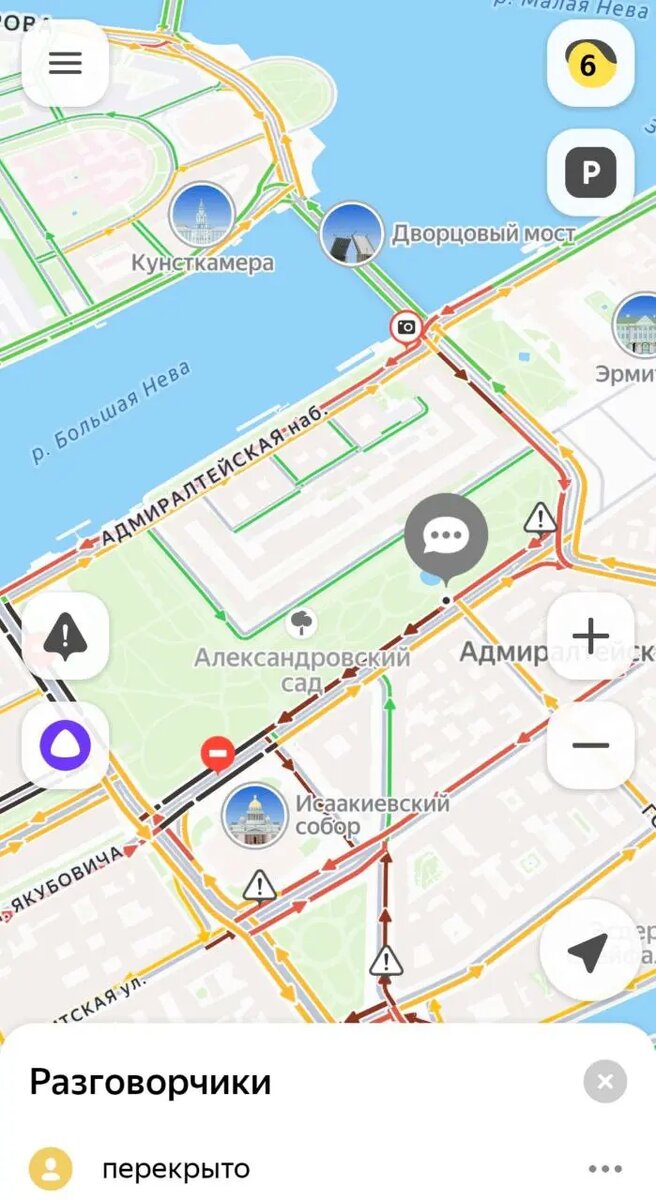Viewport: 656px width, 1200px height.
Task: Close the Разговорчики panel
Action: (605, 1081)
